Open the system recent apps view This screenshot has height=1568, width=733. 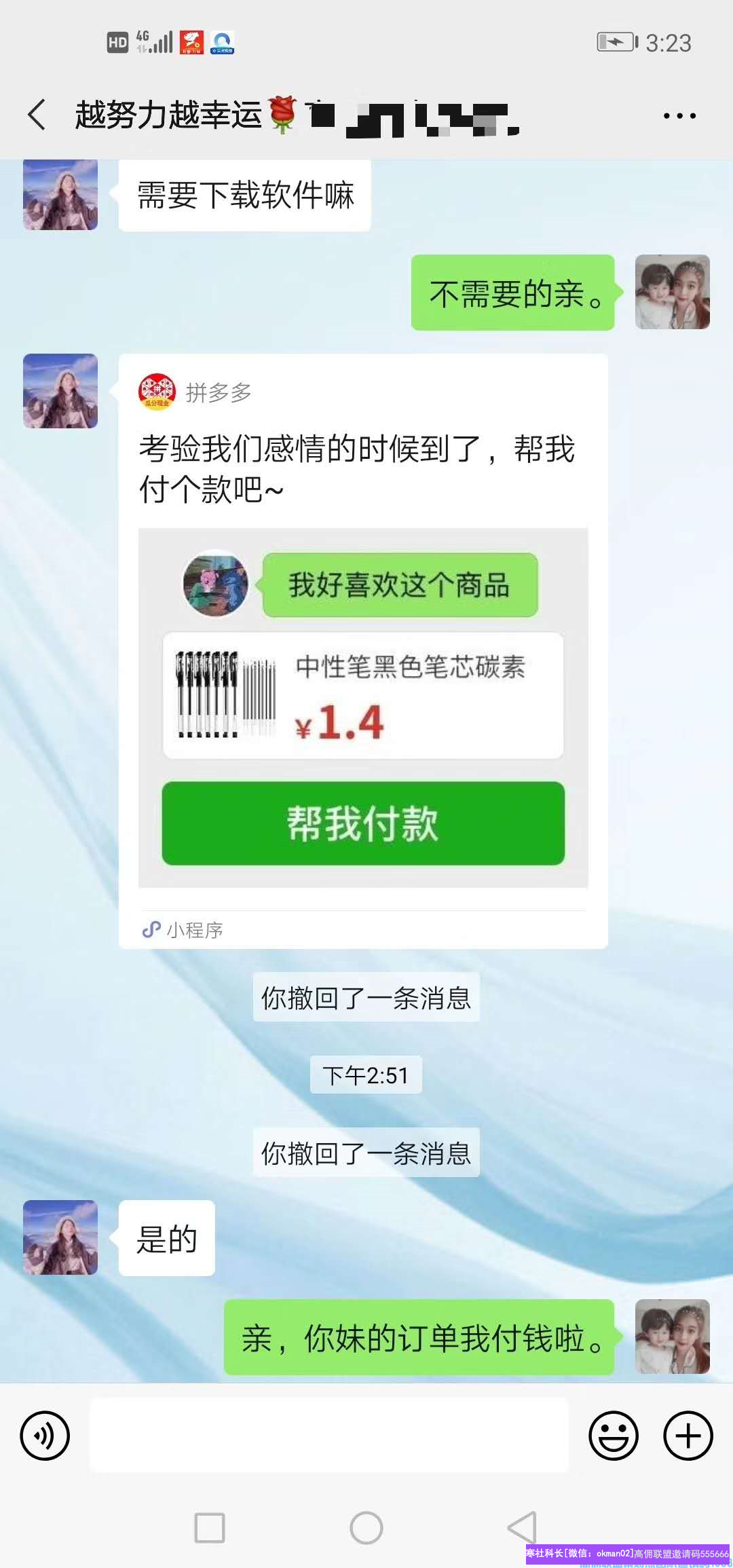210,1528
